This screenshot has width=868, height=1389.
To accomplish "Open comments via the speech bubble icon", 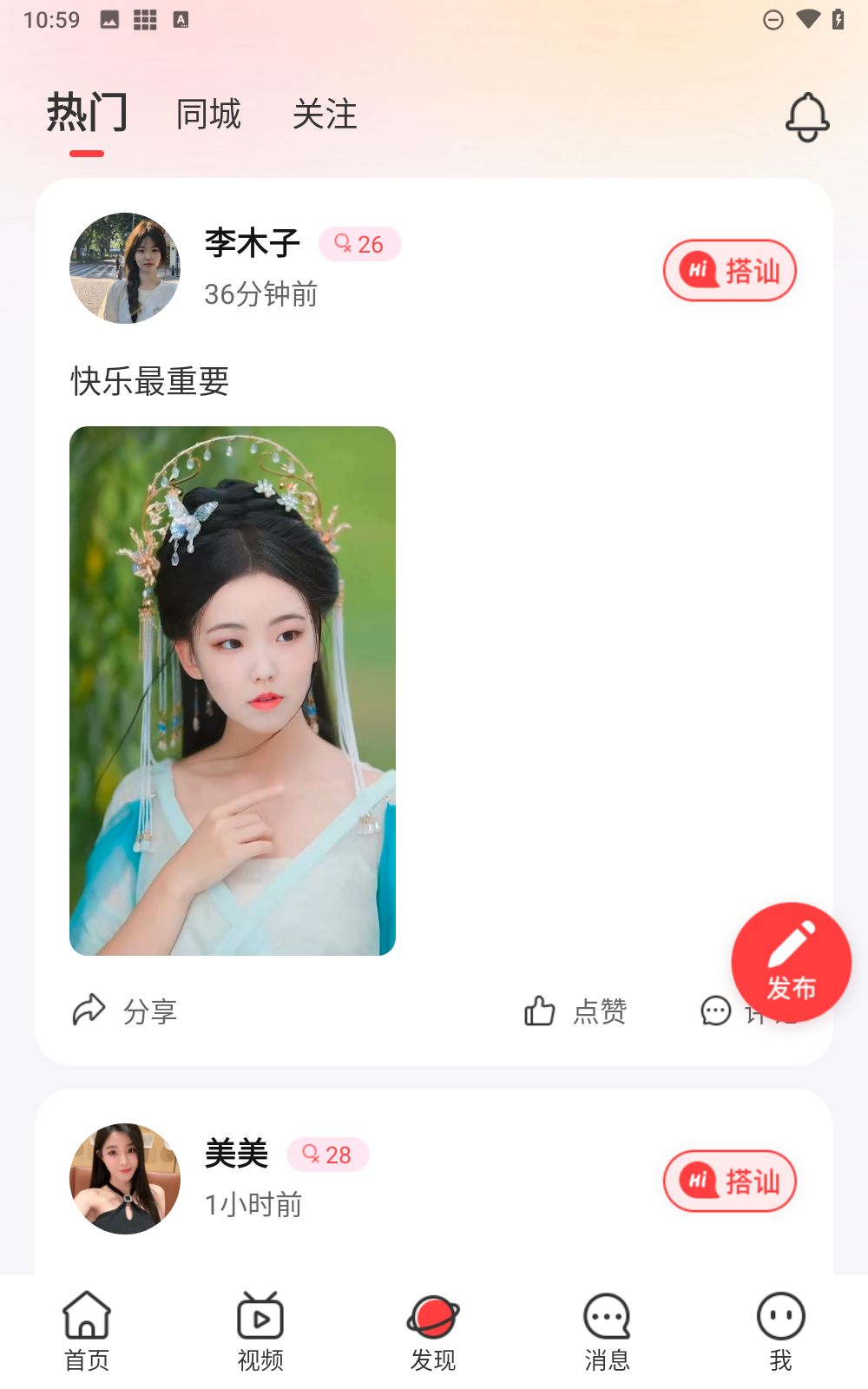I will click(715, 1010).
